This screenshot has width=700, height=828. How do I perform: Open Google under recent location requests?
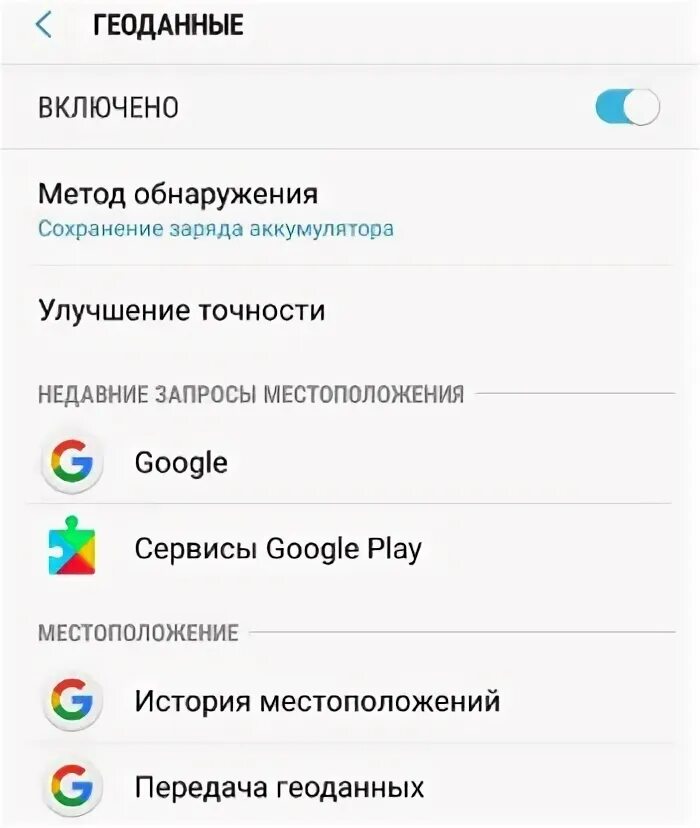[x=181, y=462]
